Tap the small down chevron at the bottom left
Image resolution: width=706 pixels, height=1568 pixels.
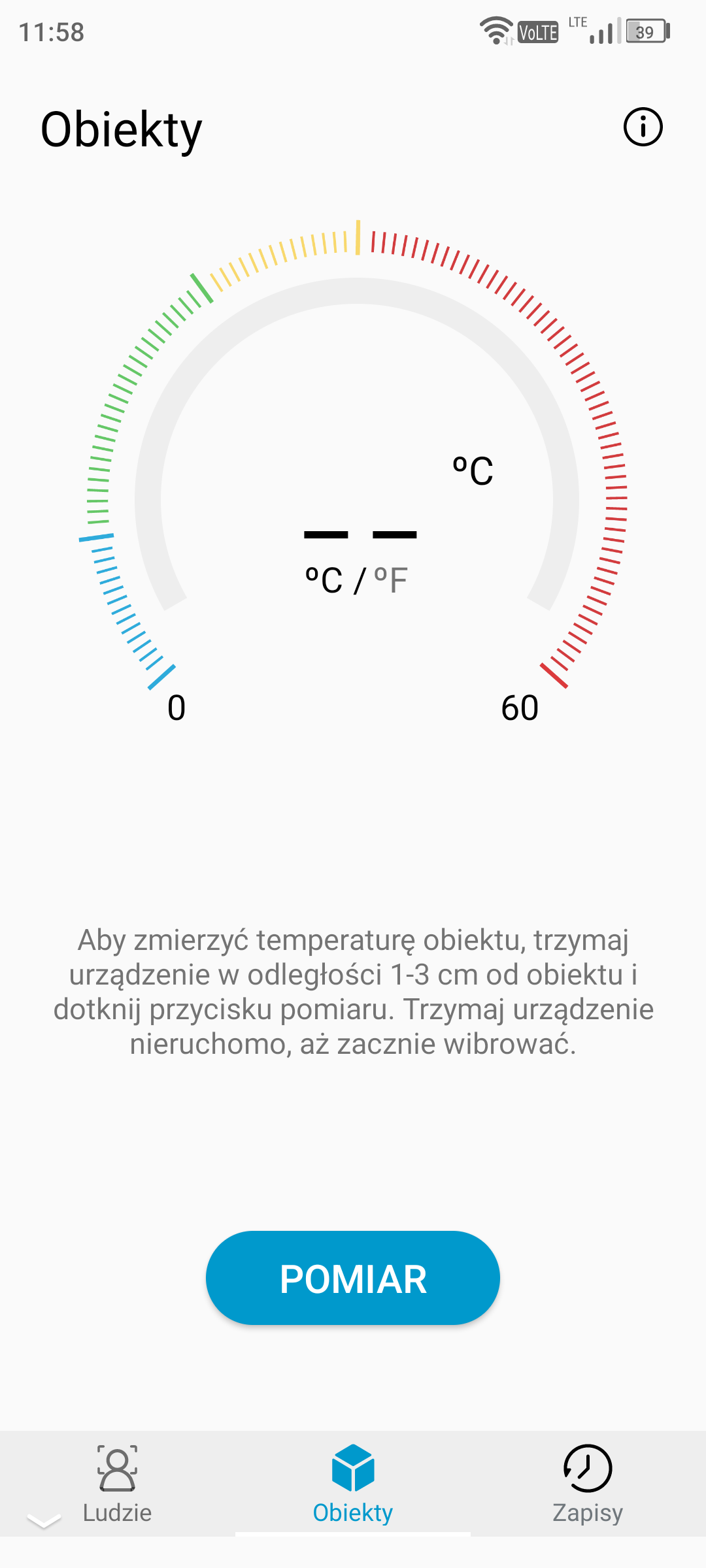44,1521
